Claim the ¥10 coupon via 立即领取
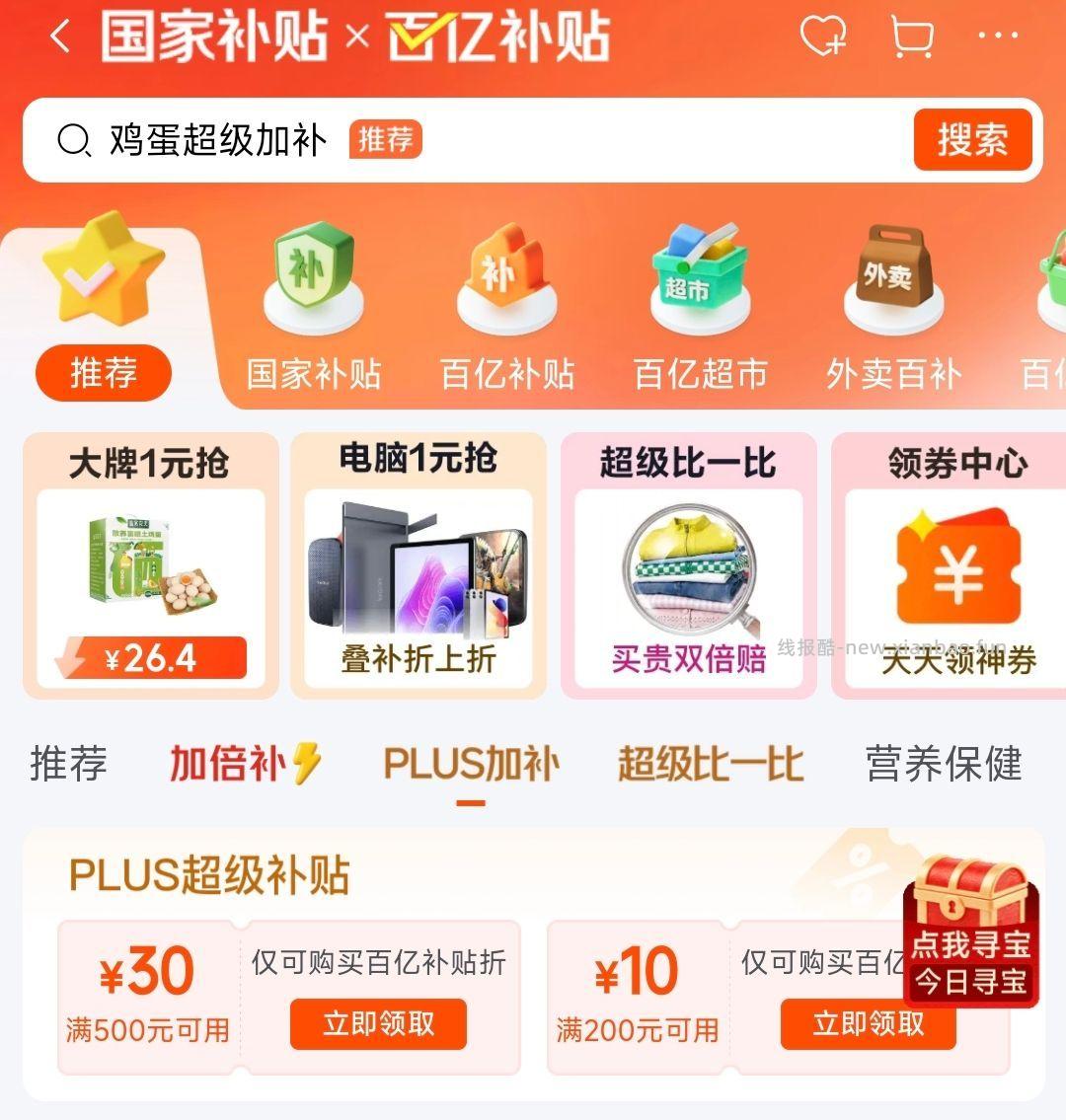 [x=868, y=1024]
